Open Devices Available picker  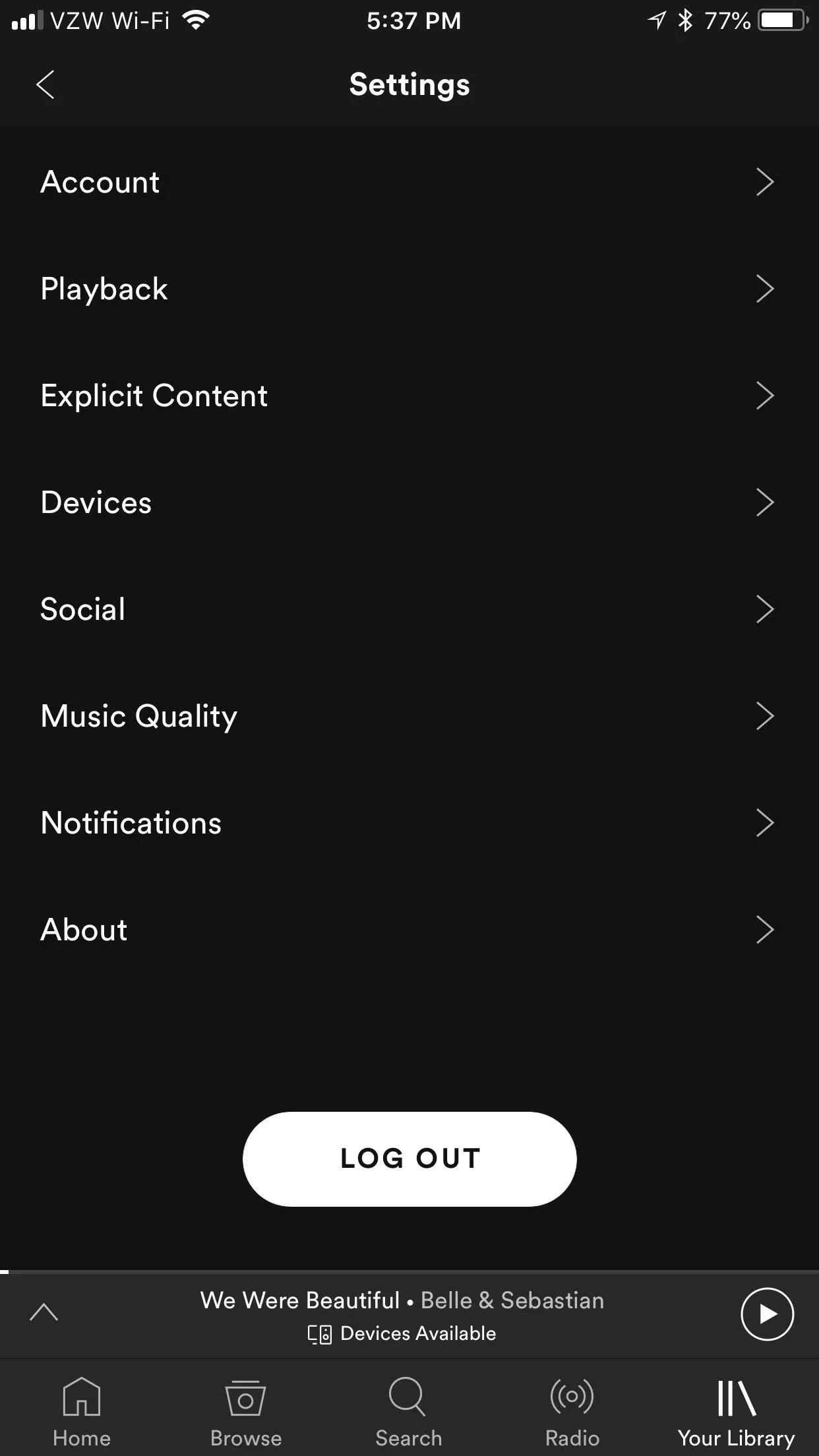tap(402, 1333)
